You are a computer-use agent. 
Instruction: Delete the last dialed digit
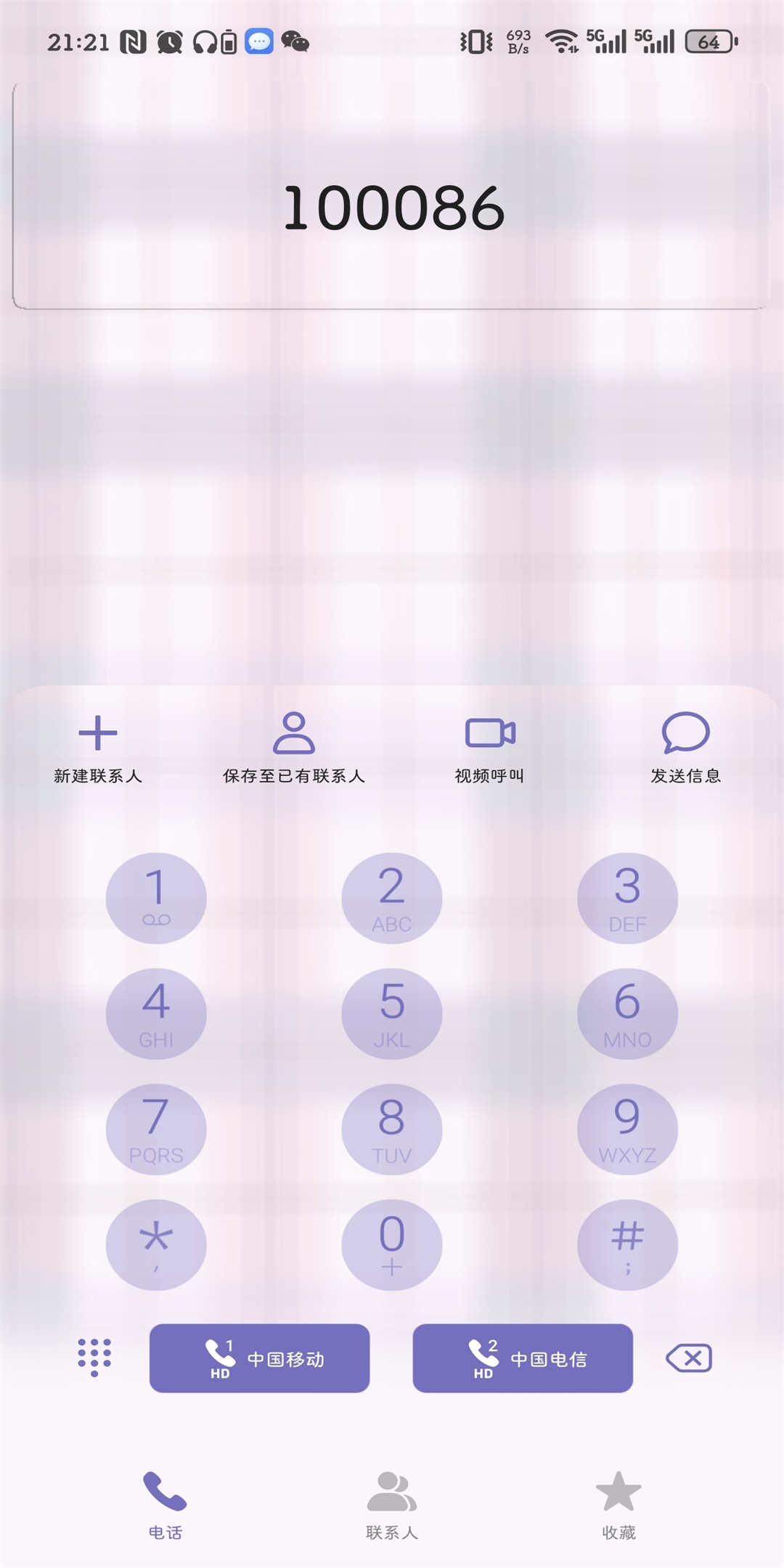(x=689, y=1357)
